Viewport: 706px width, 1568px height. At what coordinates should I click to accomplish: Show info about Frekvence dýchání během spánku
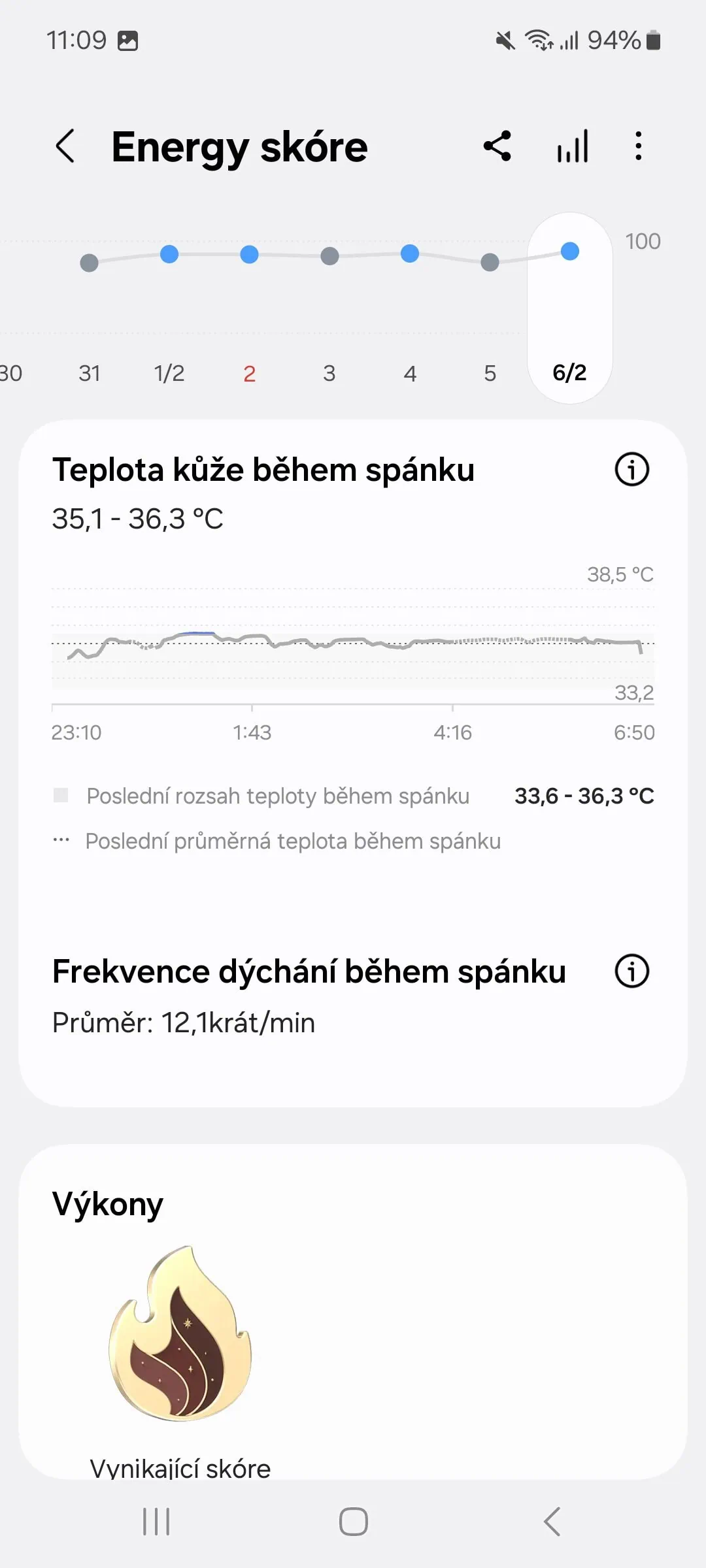pos(631,971)
